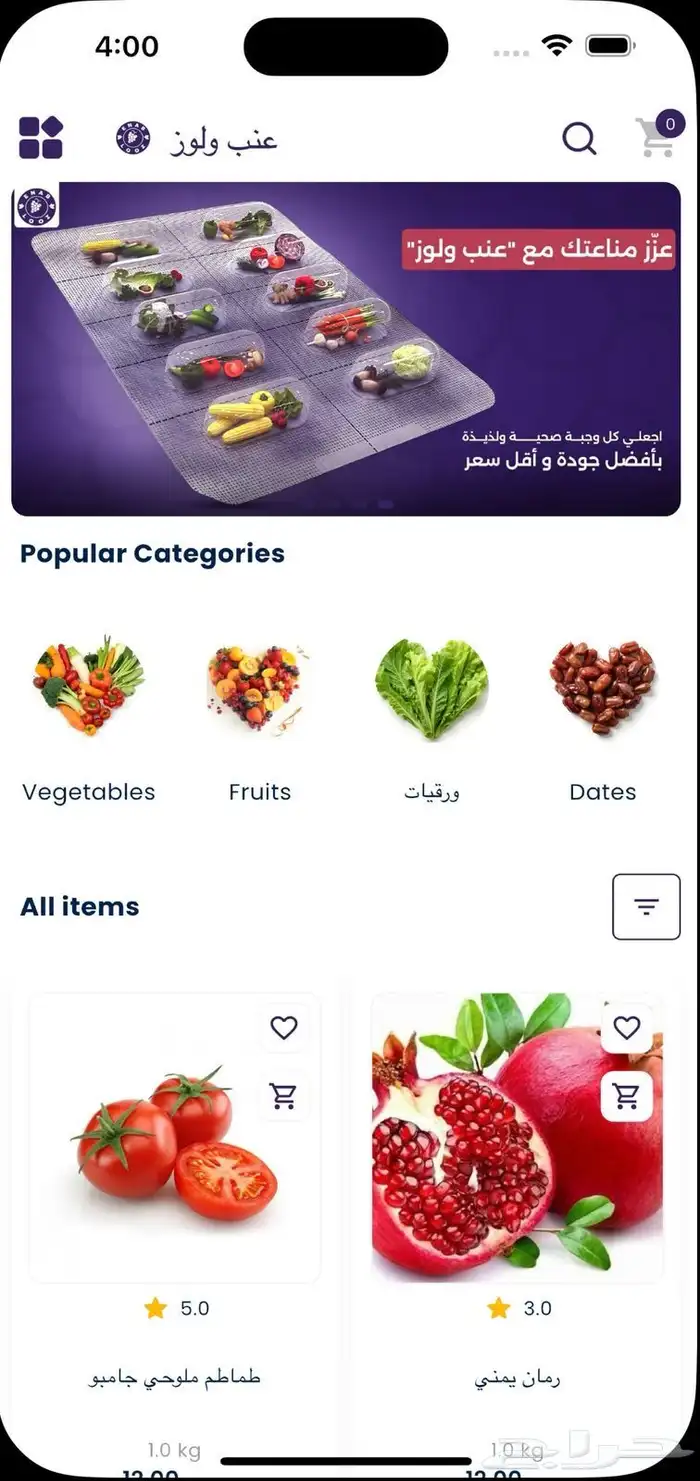View the shopping cart

(x=658, y=138)
